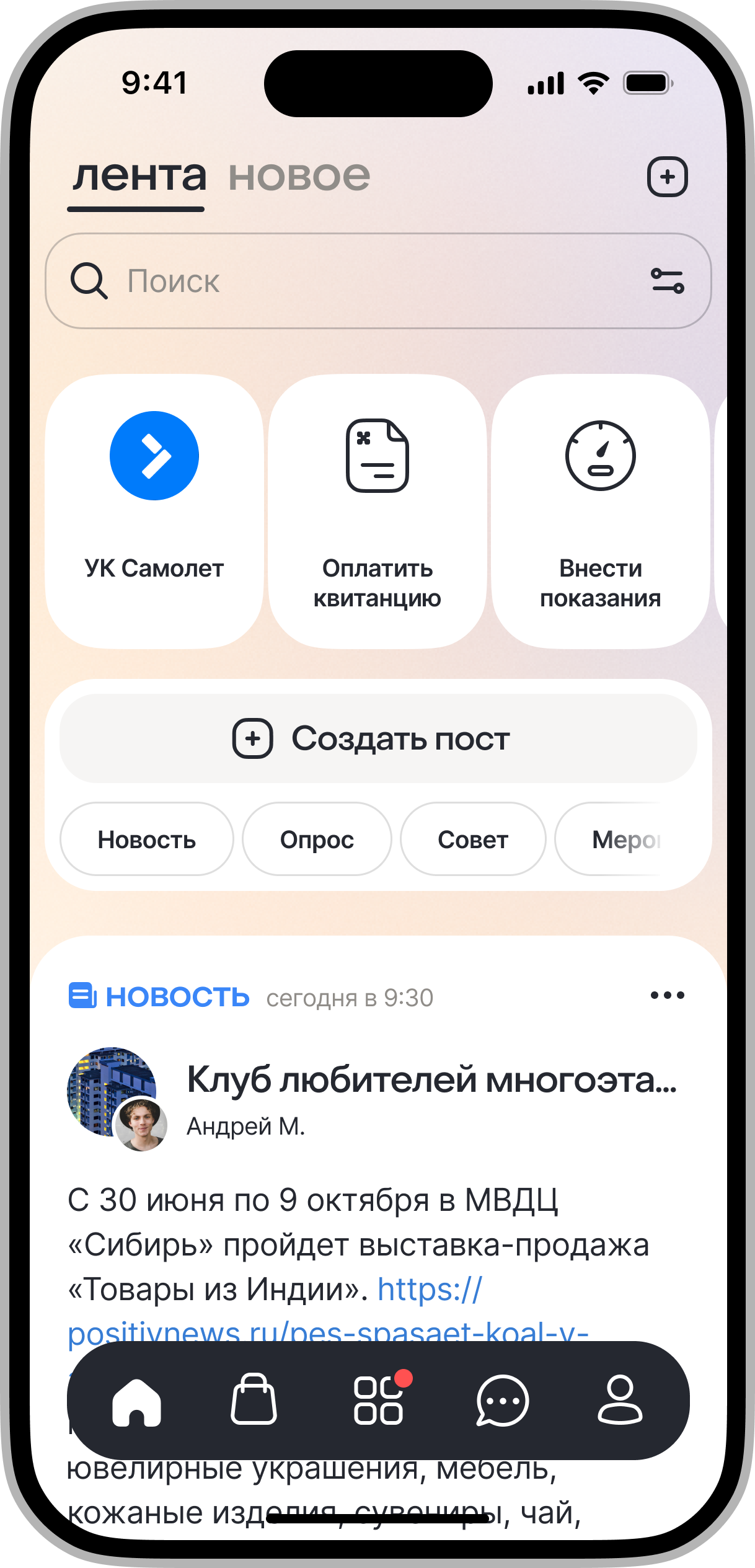
Task: Open the «Клуб любителей многоэта…» group
Action: (431, 1080)
